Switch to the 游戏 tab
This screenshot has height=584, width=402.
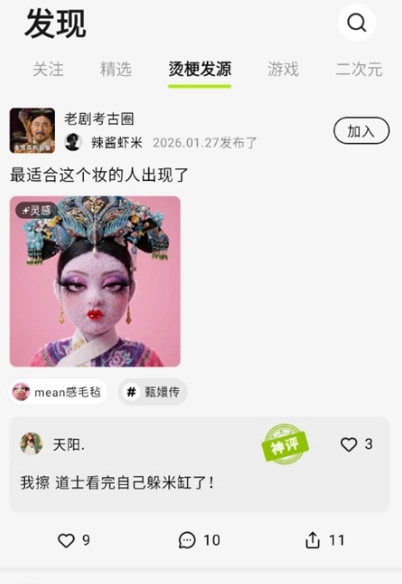(x=283, y=69)
